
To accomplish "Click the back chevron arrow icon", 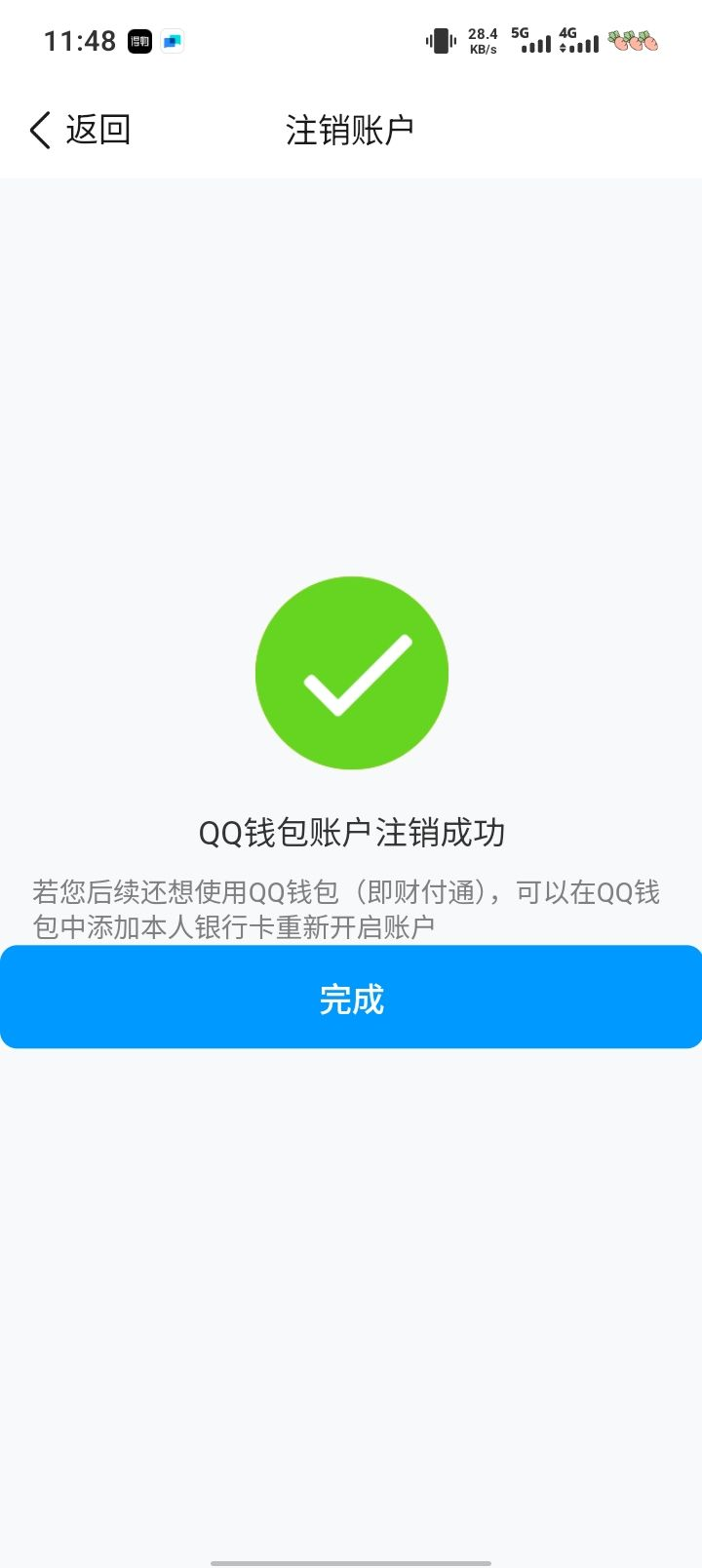I will pos(39,128).
